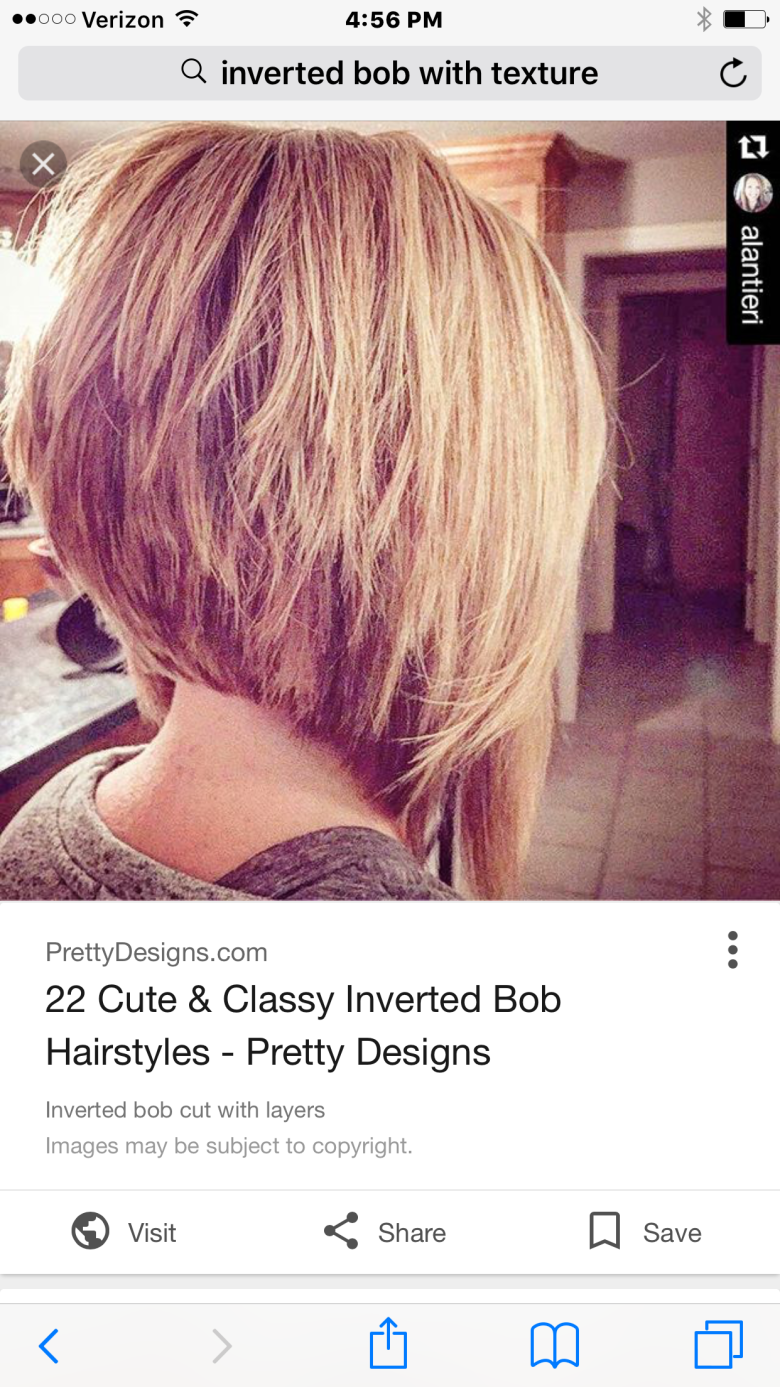The image size is (780, 1387).
Task: Save this hairstyle image
Action: click(645, 1232)
